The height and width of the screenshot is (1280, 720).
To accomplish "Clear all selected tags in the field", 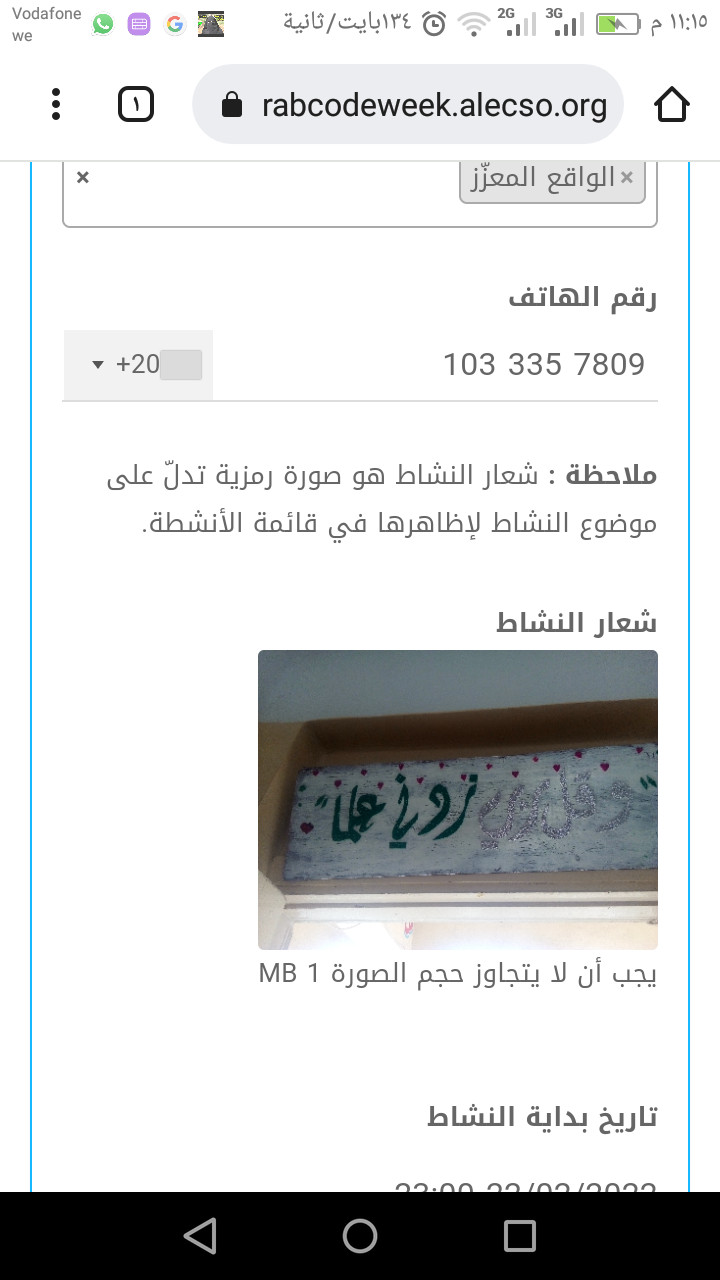I will (83, 177).
